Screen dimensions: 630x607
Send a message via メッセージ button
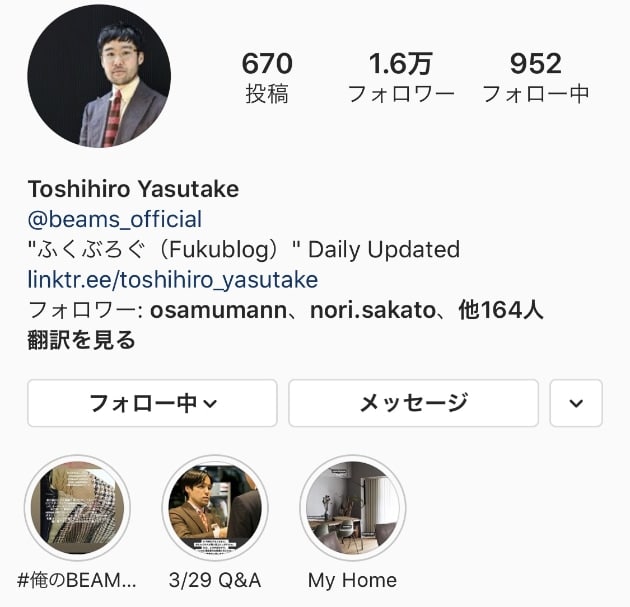pos(413,403)
